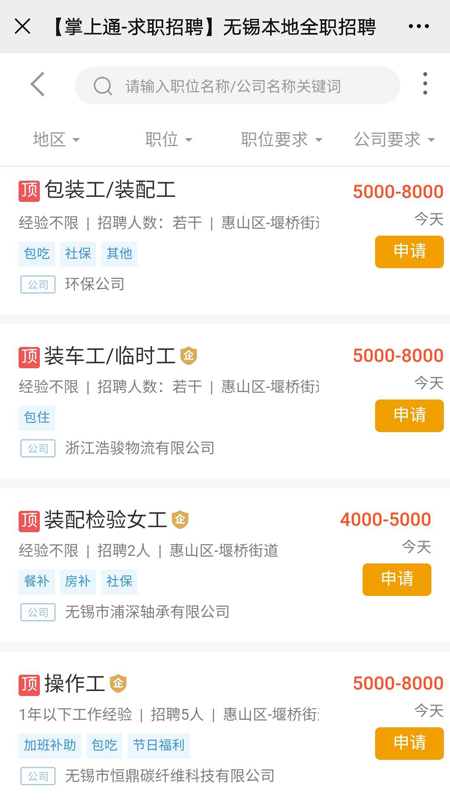Tap the job keyword search field
The width and height of the screenshot is (450, 800).
coord(237,86)
